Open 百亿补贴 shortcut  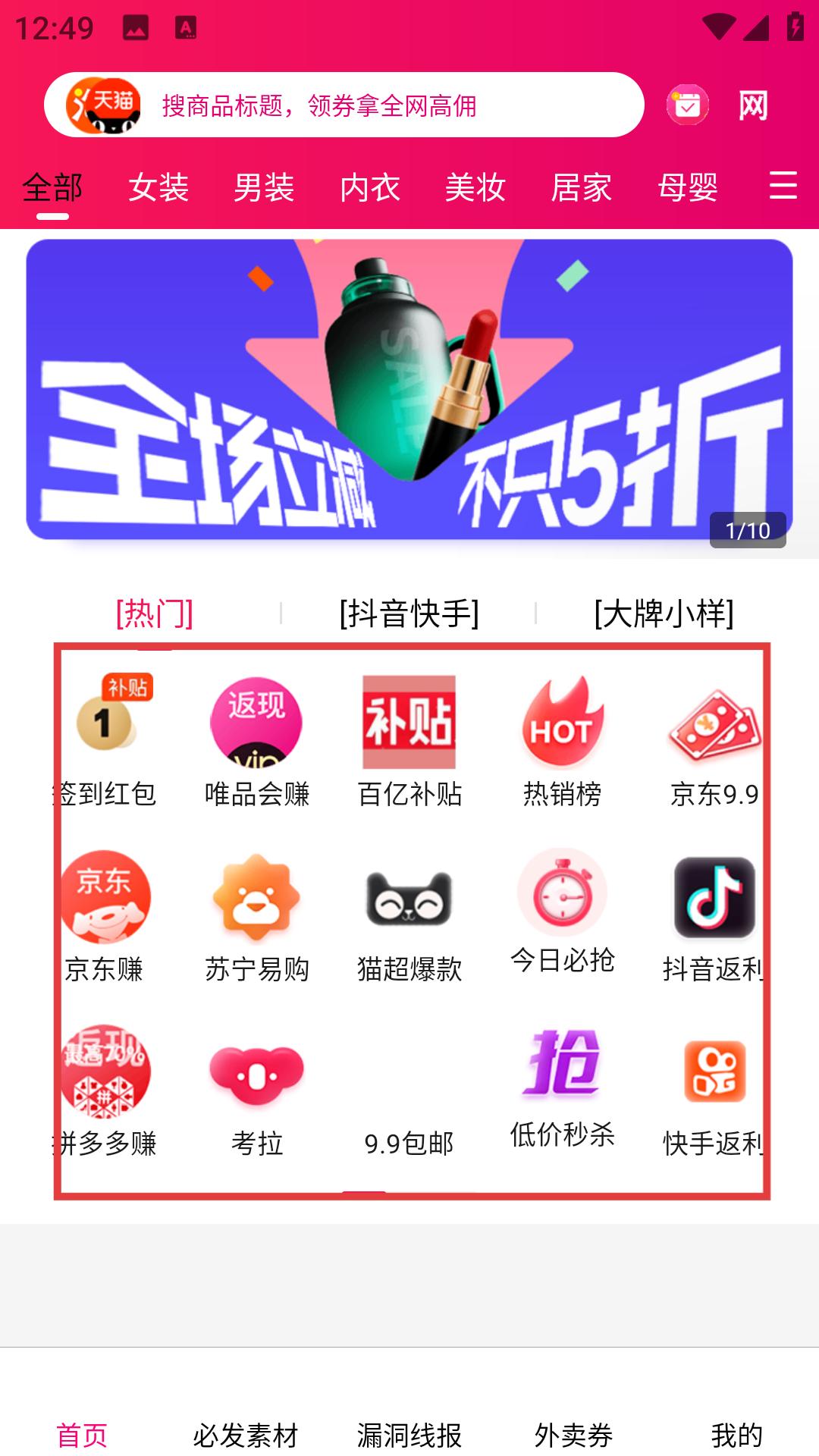(x=409, y=740)
